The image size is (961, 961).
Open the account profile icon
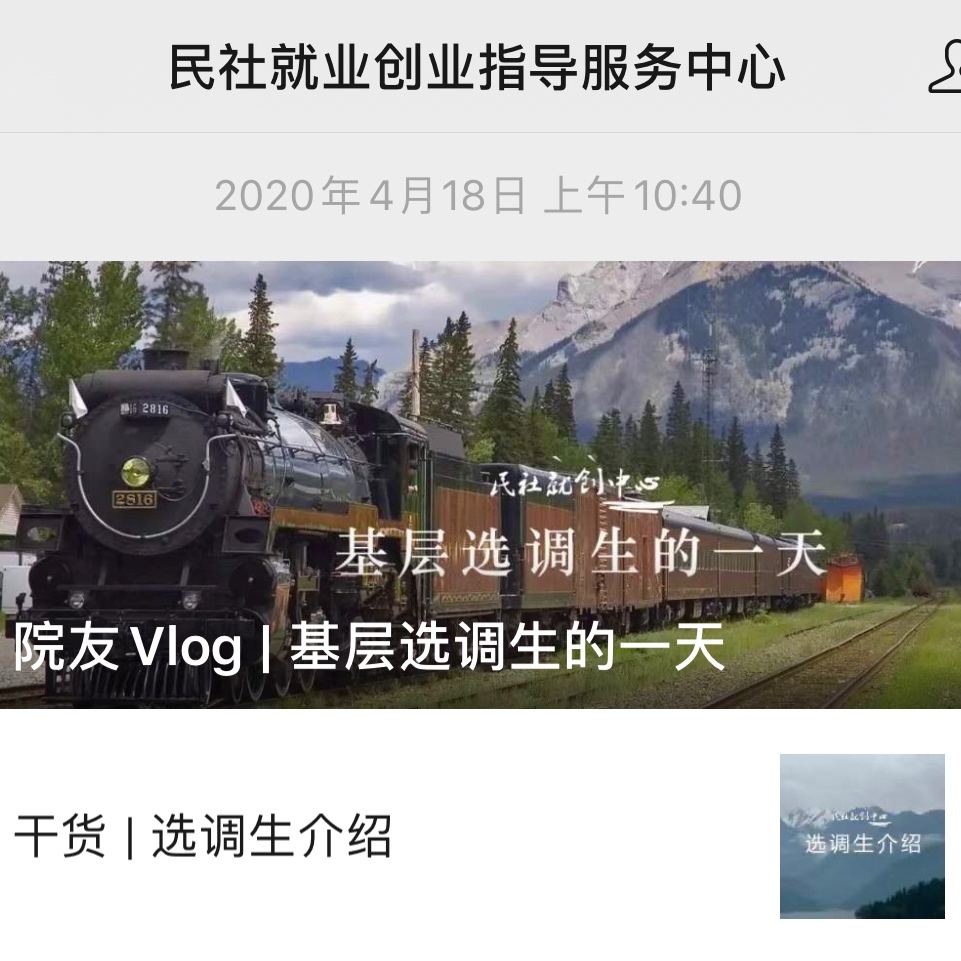pyautogui.click(x=945, y=68)
